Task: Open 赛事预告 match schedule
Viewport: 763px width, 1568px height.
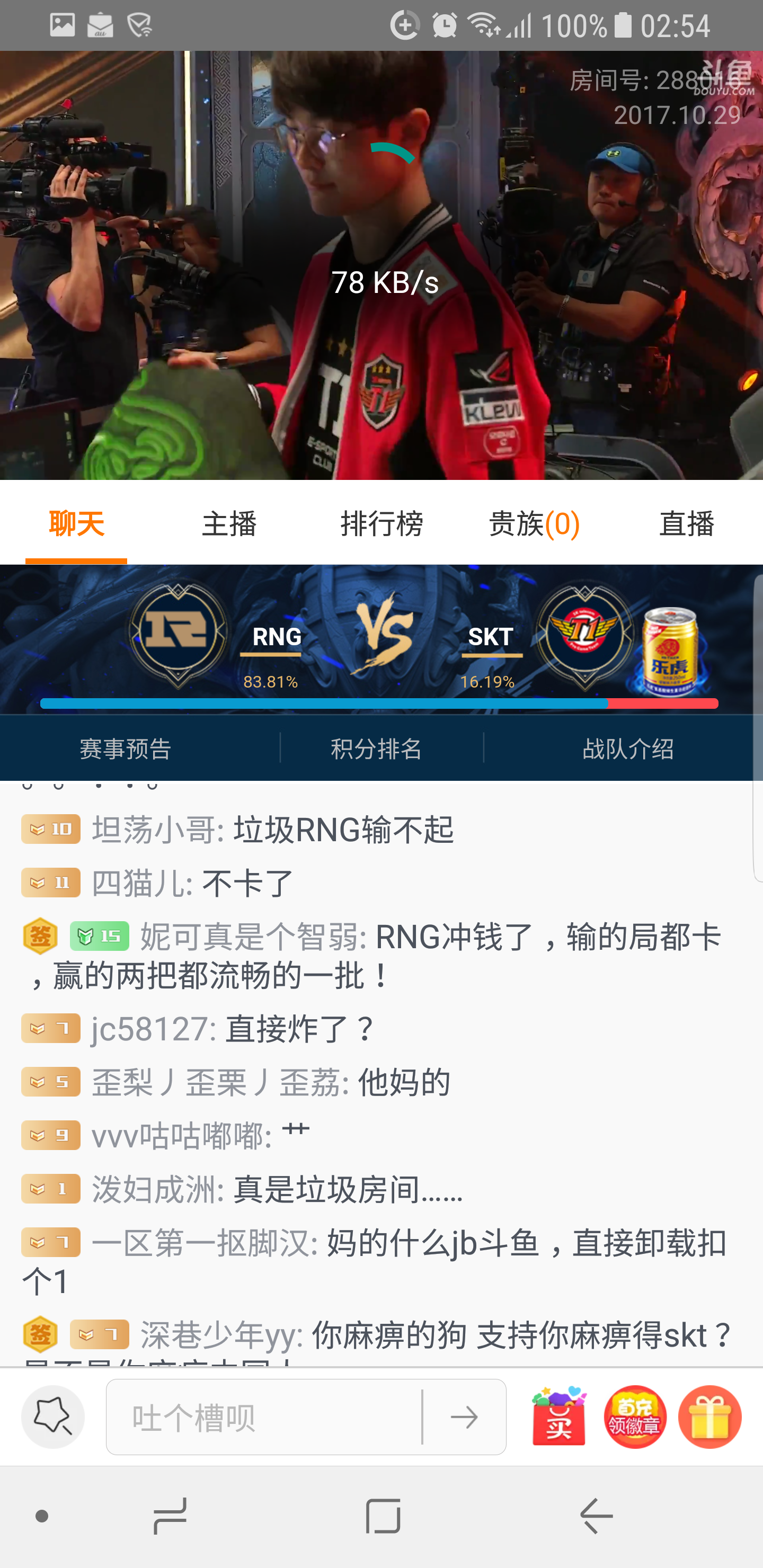Action: click(126, 749)
